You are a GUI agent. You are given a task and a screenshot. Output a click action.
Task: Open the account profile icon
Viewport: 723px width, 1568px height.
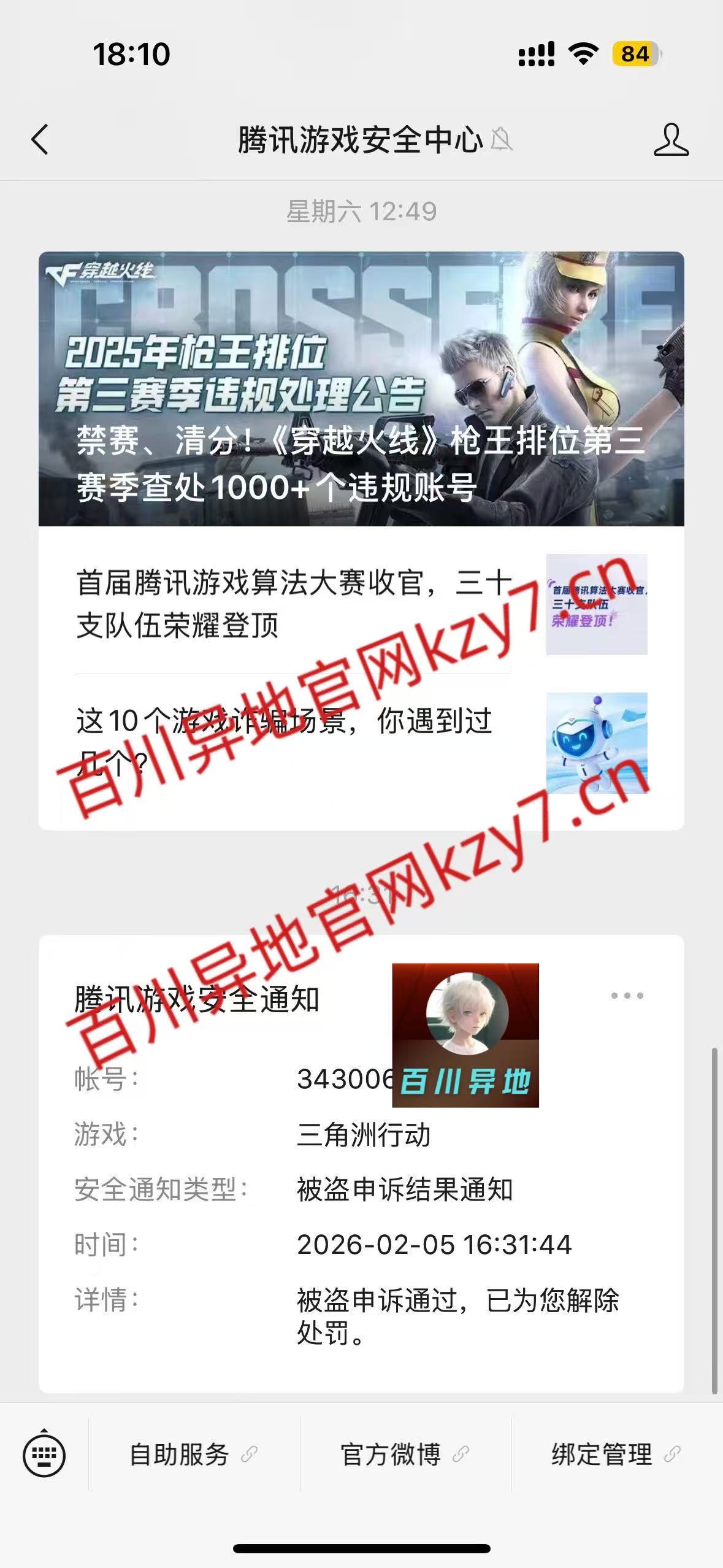[671, 139]
